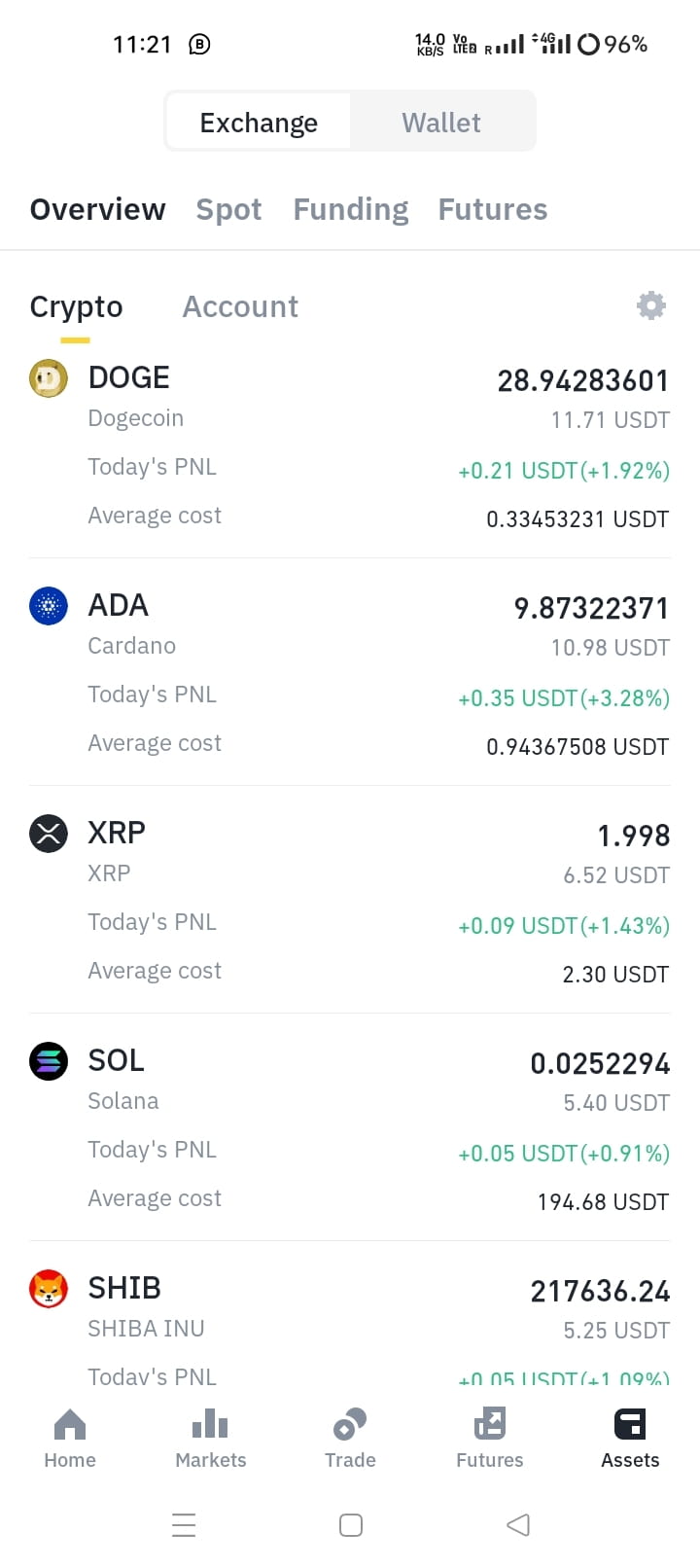Open Markets in bottom navigation
The width and height of the screenshot is (700, 1568).
coord(210,1439)
